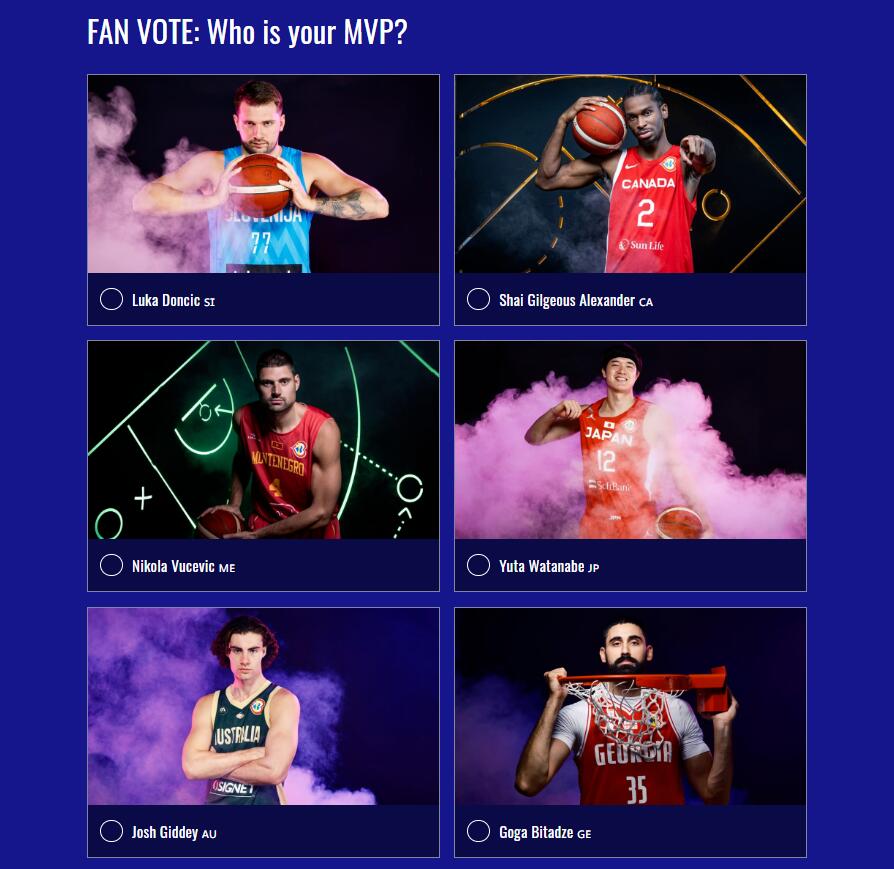The image size is (894, 869).
Task: Vote for Shai Gilgeous Alexander
Action: [x=478, y=299]
